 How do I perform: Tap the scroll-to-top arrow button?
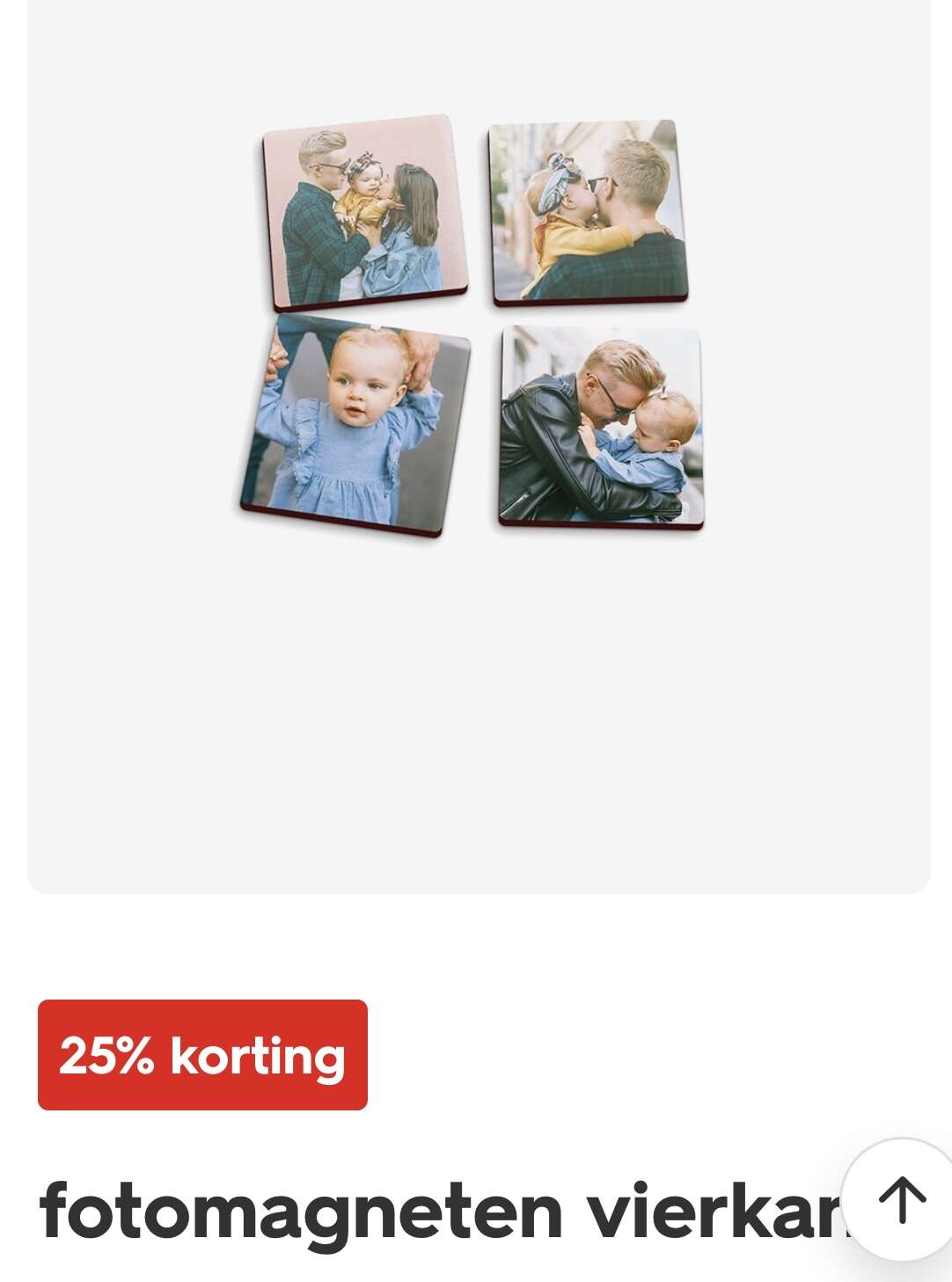point(901,1199)
